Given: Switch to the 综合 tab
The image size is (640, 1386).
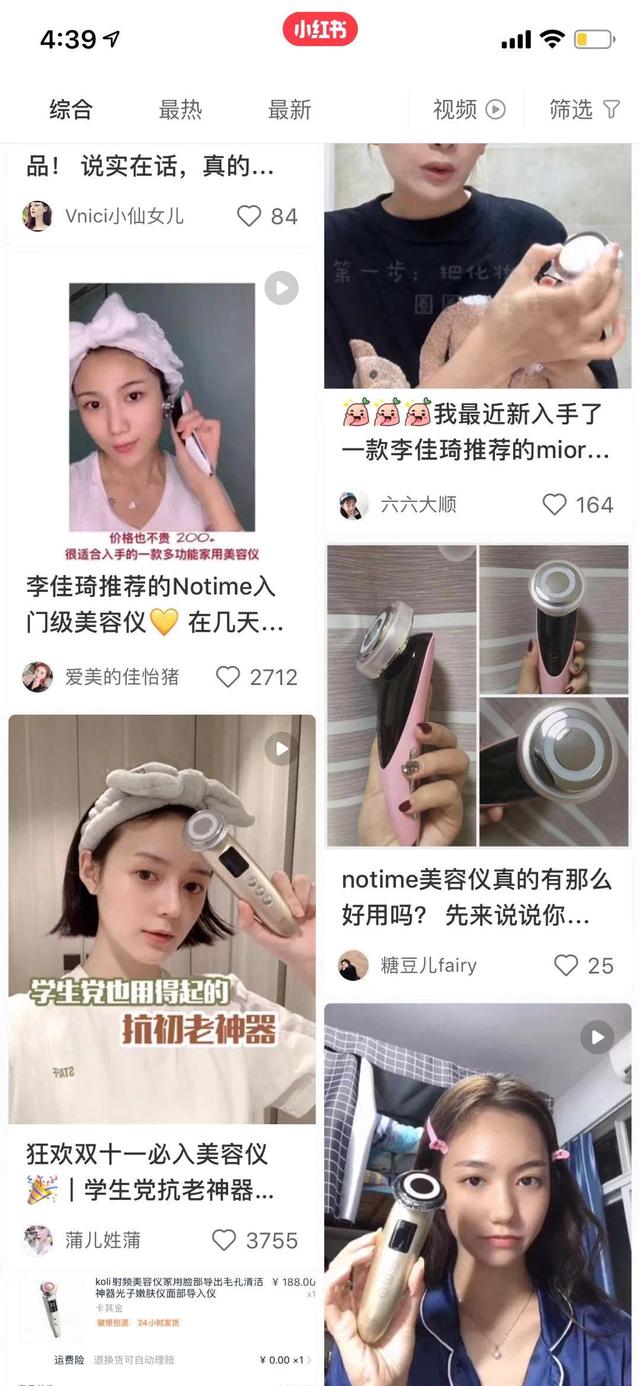Looking at the screenshot, I should 70,110.
